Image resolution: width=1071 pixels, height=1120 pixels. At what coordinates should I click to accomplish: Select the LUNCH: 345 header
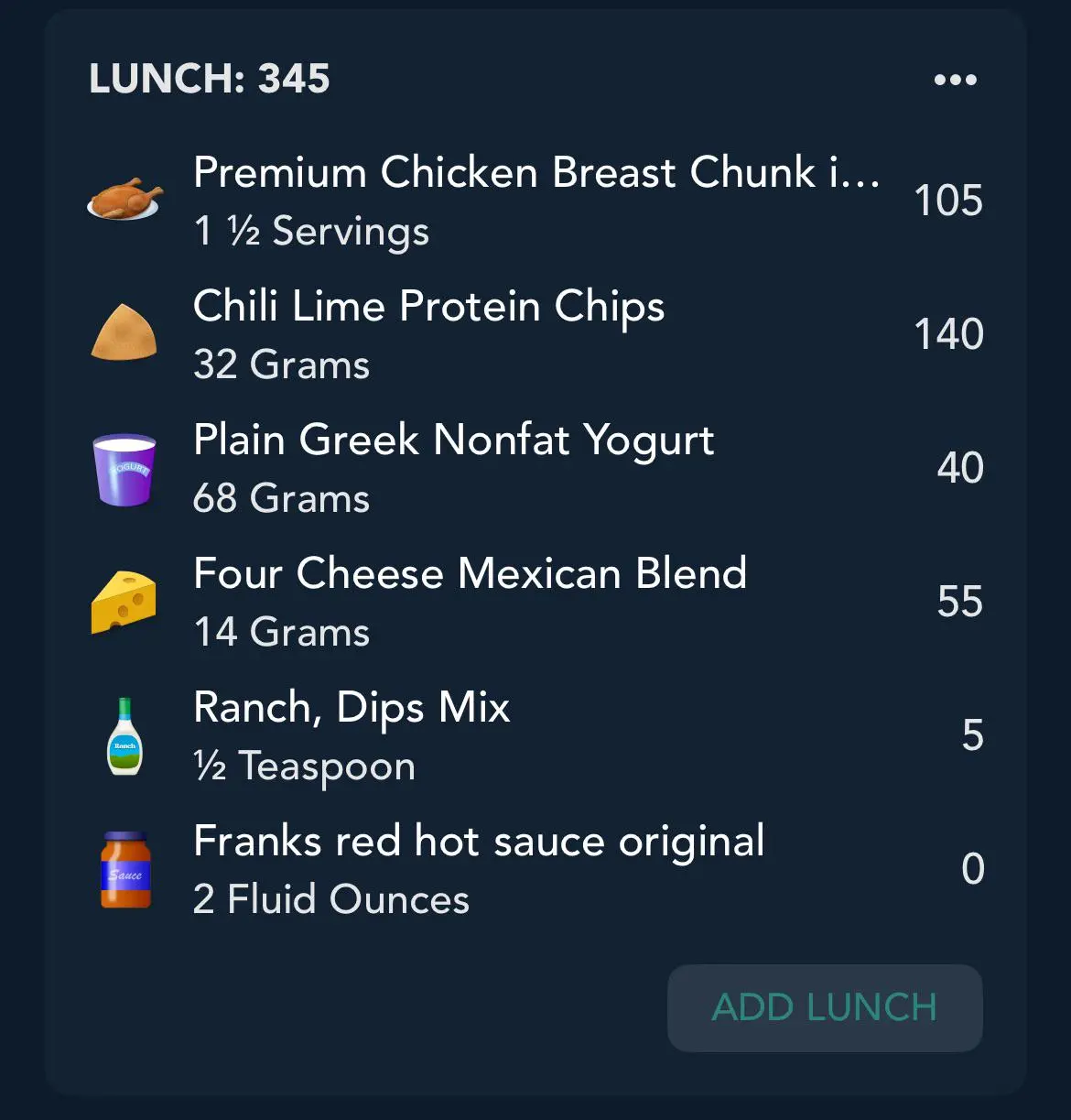coord(210,80)
